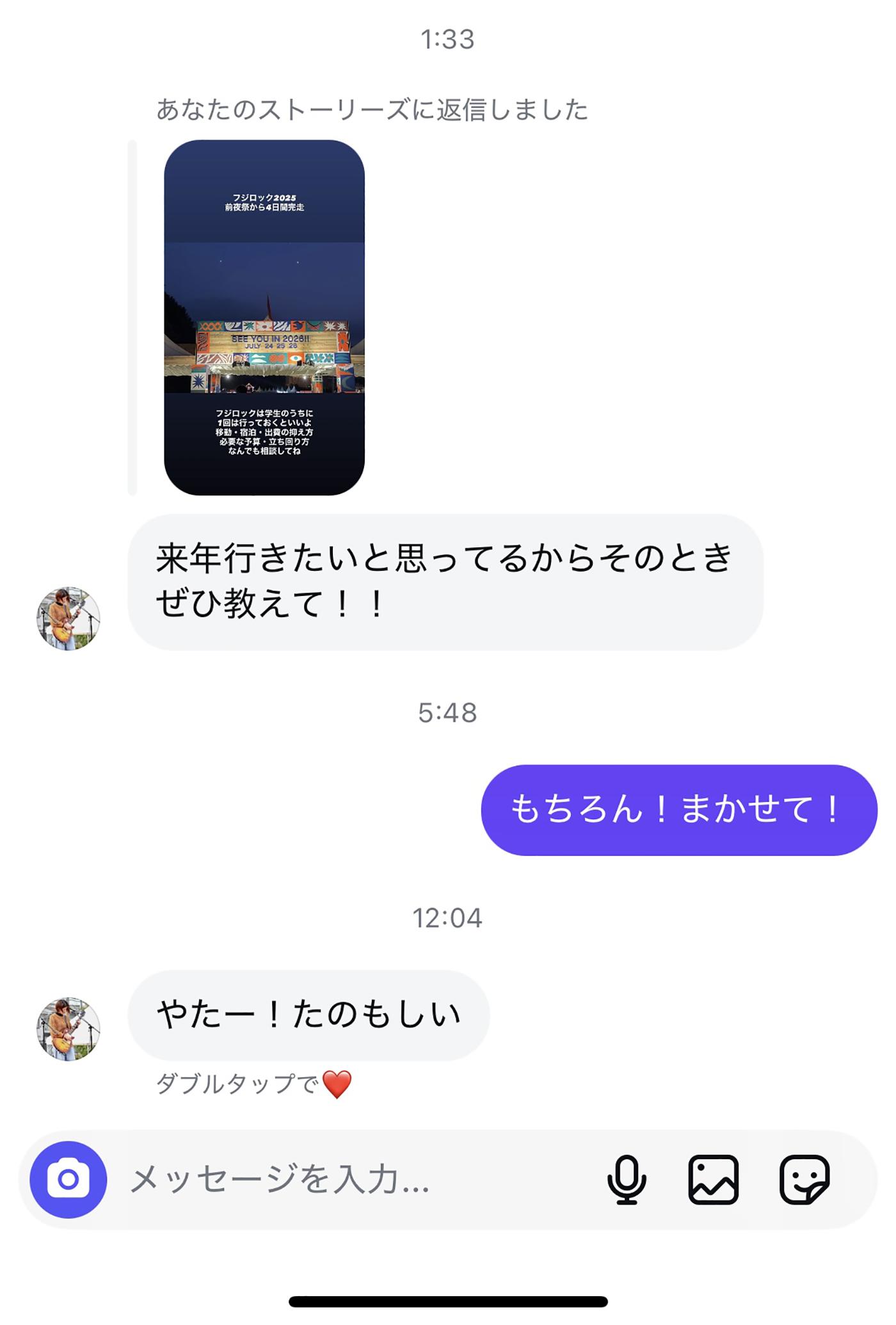
Task: Open sender's profile picture beside やたー！たのもしい
Action: [x=68, y=1029]
